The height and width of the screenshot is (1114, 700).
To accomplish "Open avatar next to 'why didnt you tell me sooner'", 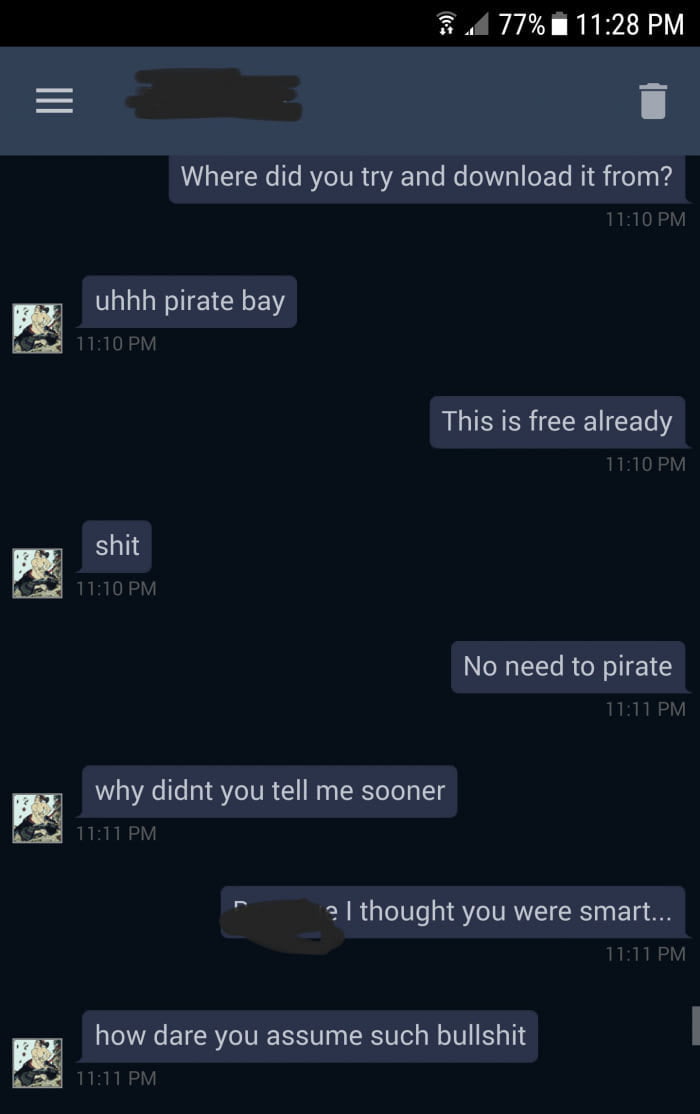I will 37,818.
